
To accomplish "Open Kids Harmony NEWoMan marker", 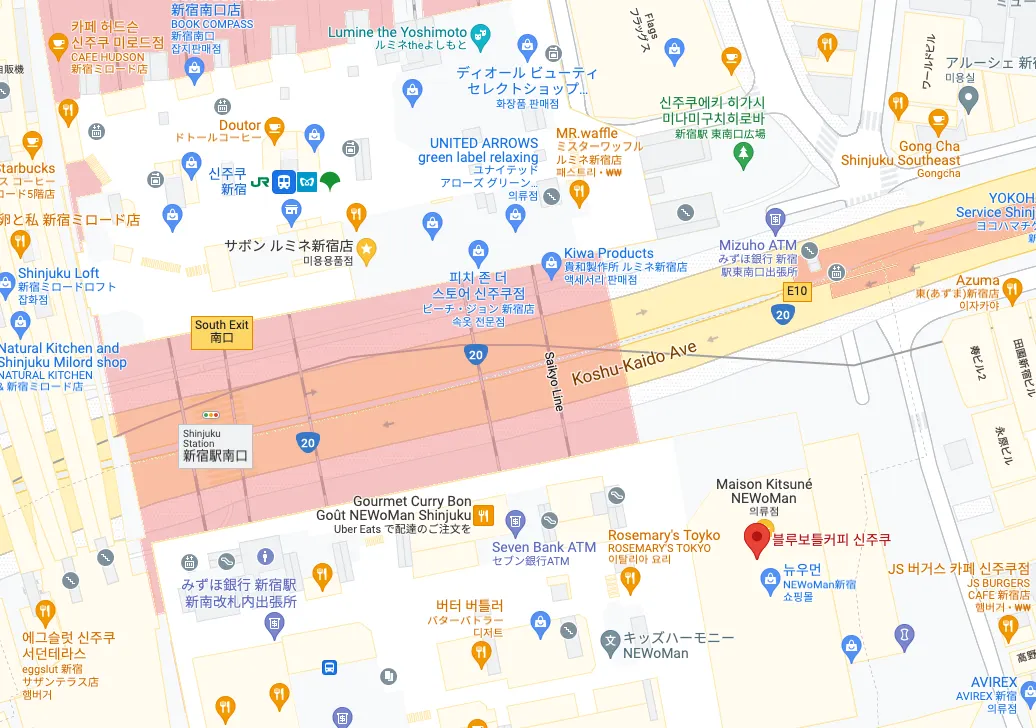I will (610, 639).
